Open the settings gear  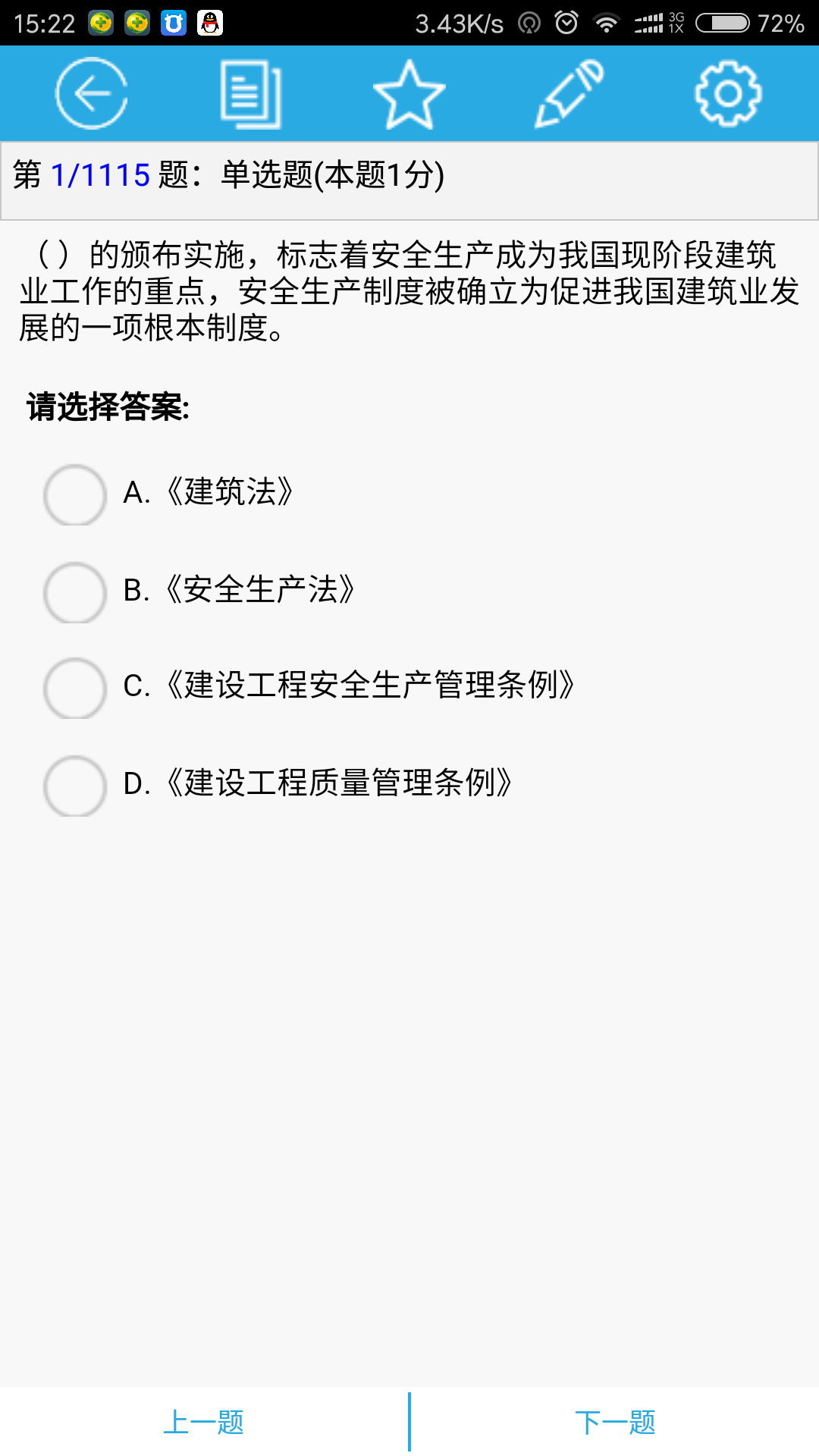point(728,94)
